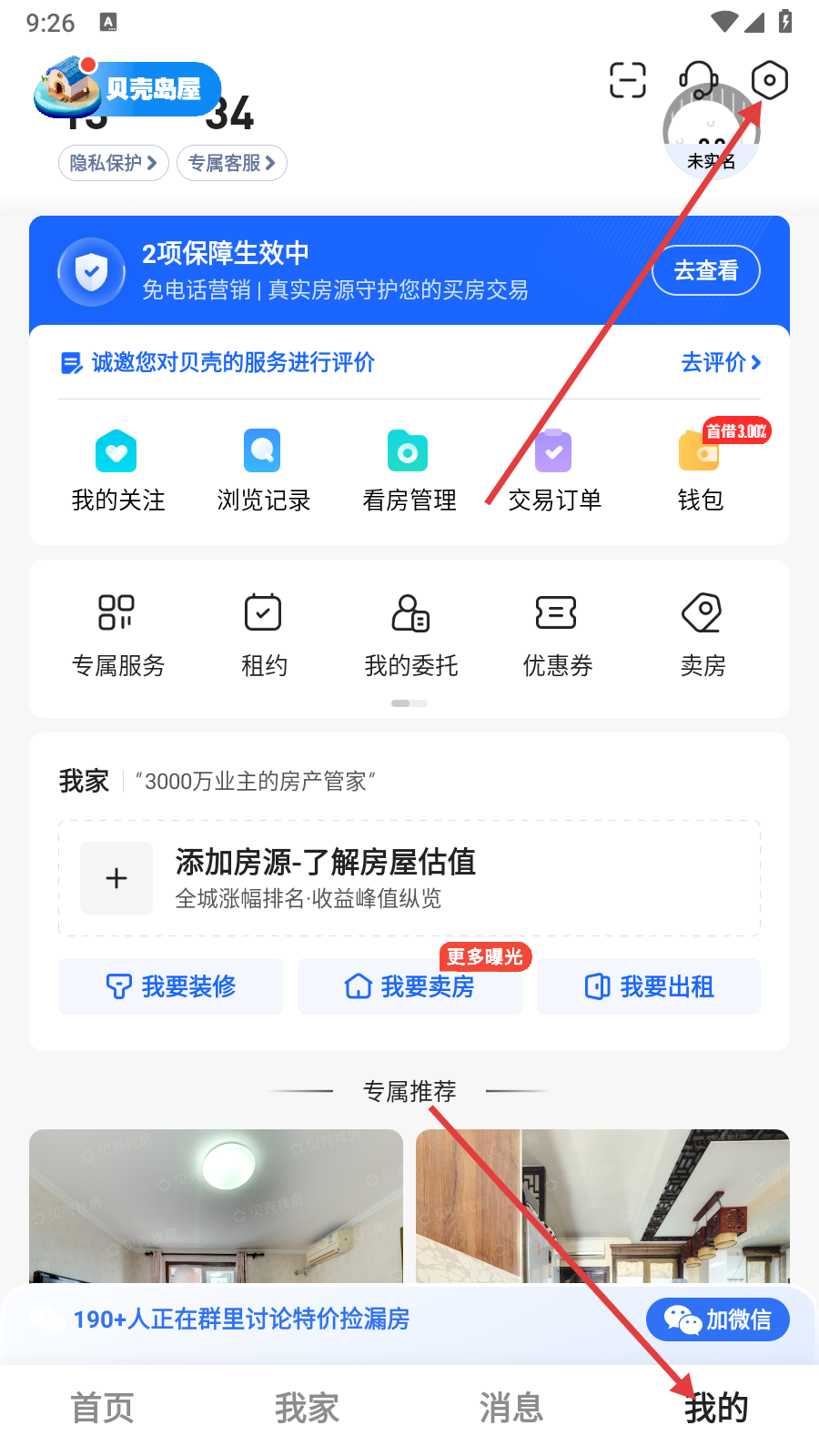Open the settings hexagon icon
The image size is (819, 1456).
pyautogui.click(x=769, y=81)
